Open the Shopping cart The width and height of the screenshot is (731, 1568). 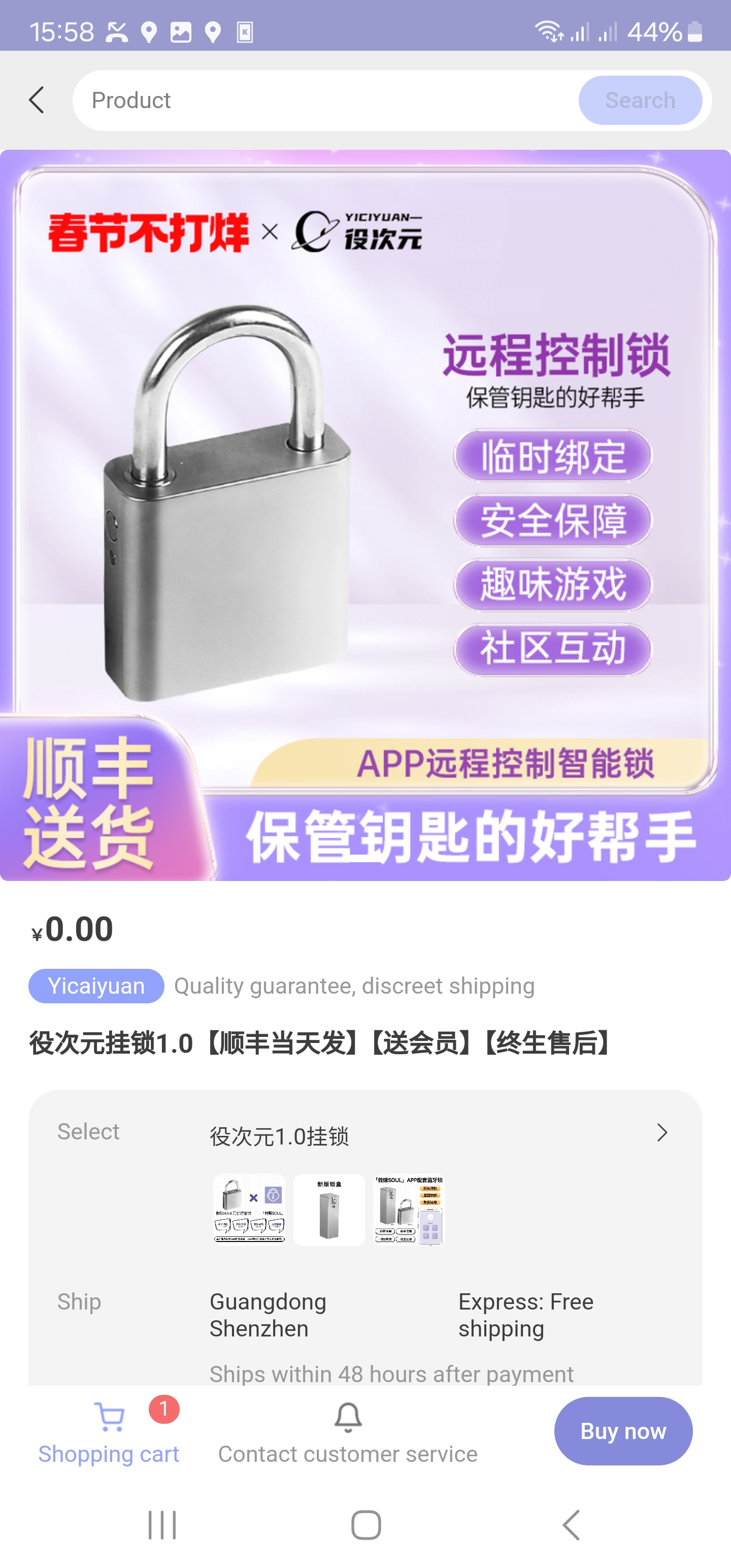click(x=109, y=1431)
